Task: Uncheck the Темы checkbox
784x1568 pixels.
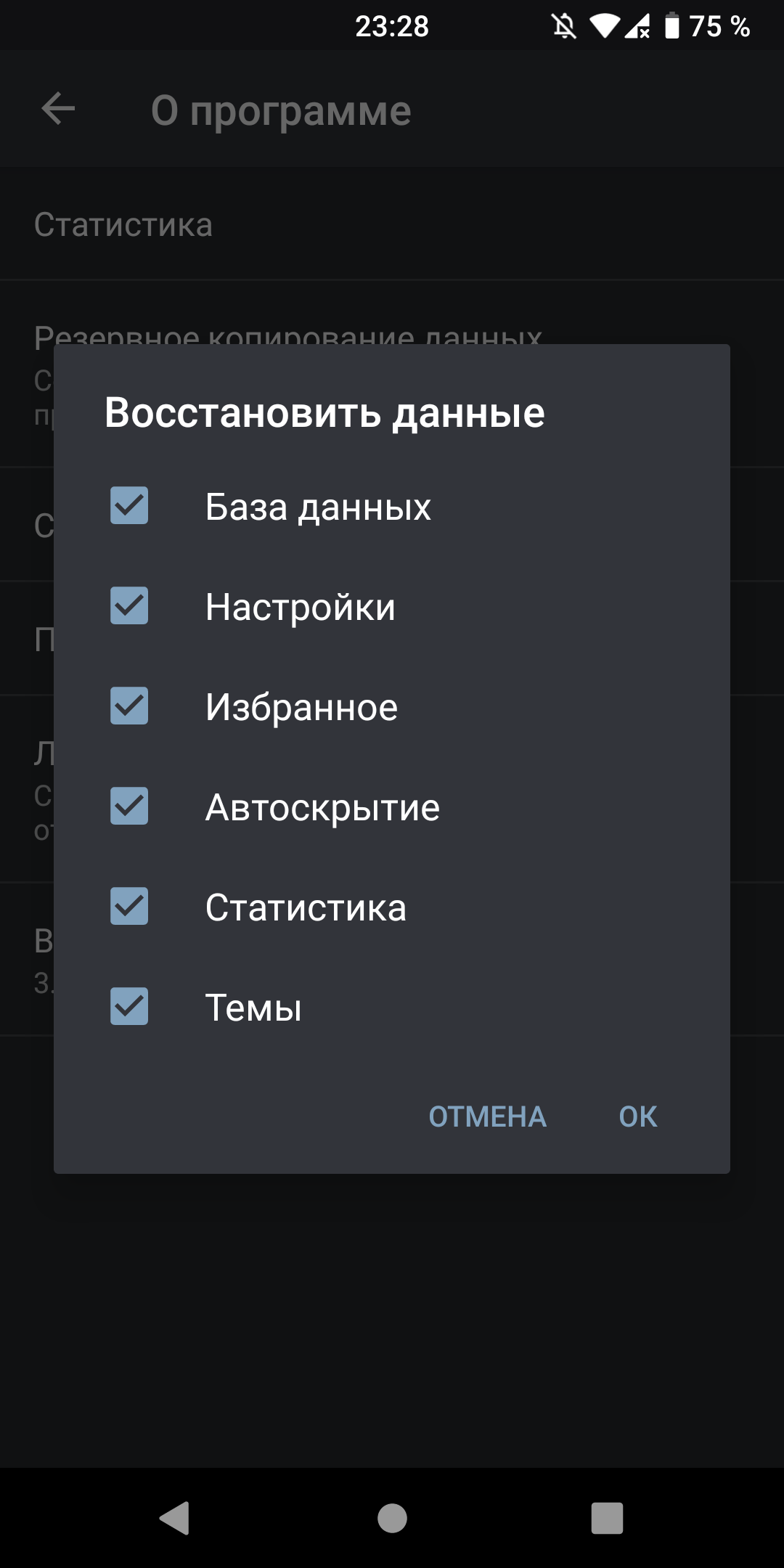Action: coord(129,1006)
